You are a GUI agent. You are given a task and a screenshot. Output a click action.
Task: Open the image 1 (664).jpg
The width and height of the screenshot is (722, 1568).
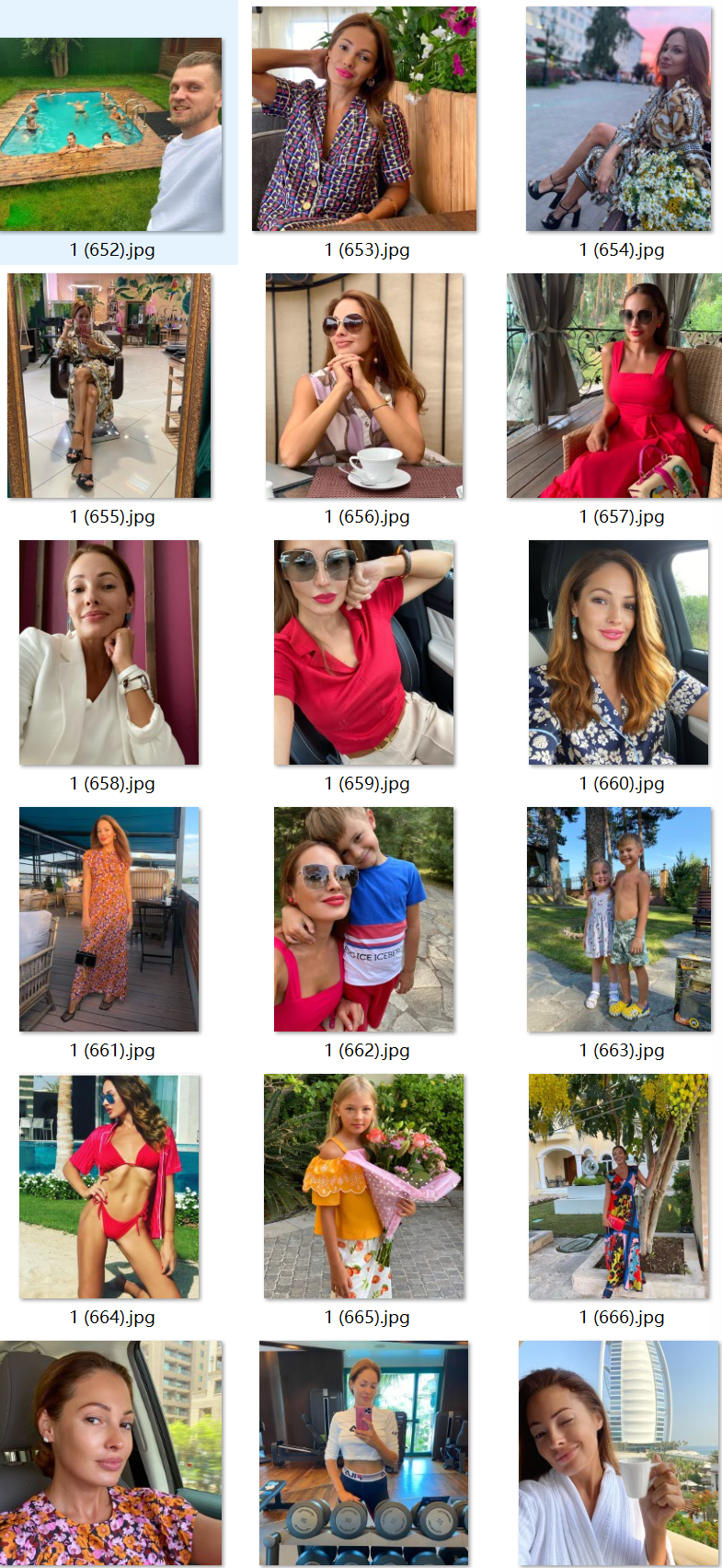coord(109,1186)
